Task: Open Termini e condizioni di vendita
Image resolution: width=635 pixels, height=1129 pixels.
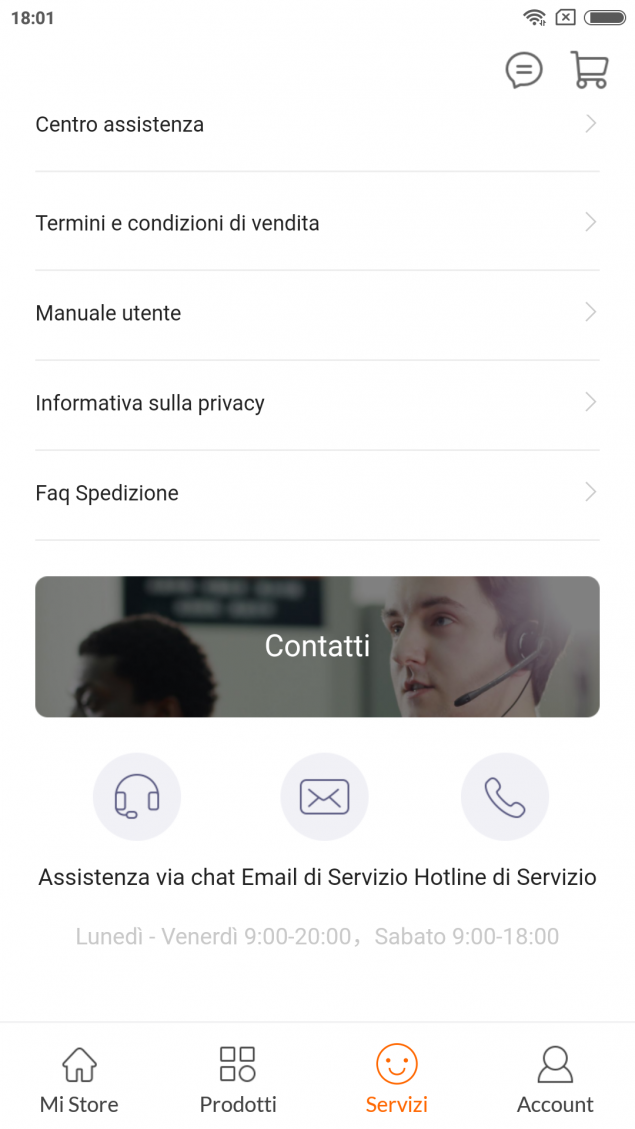Action: [x=317, y=222]
